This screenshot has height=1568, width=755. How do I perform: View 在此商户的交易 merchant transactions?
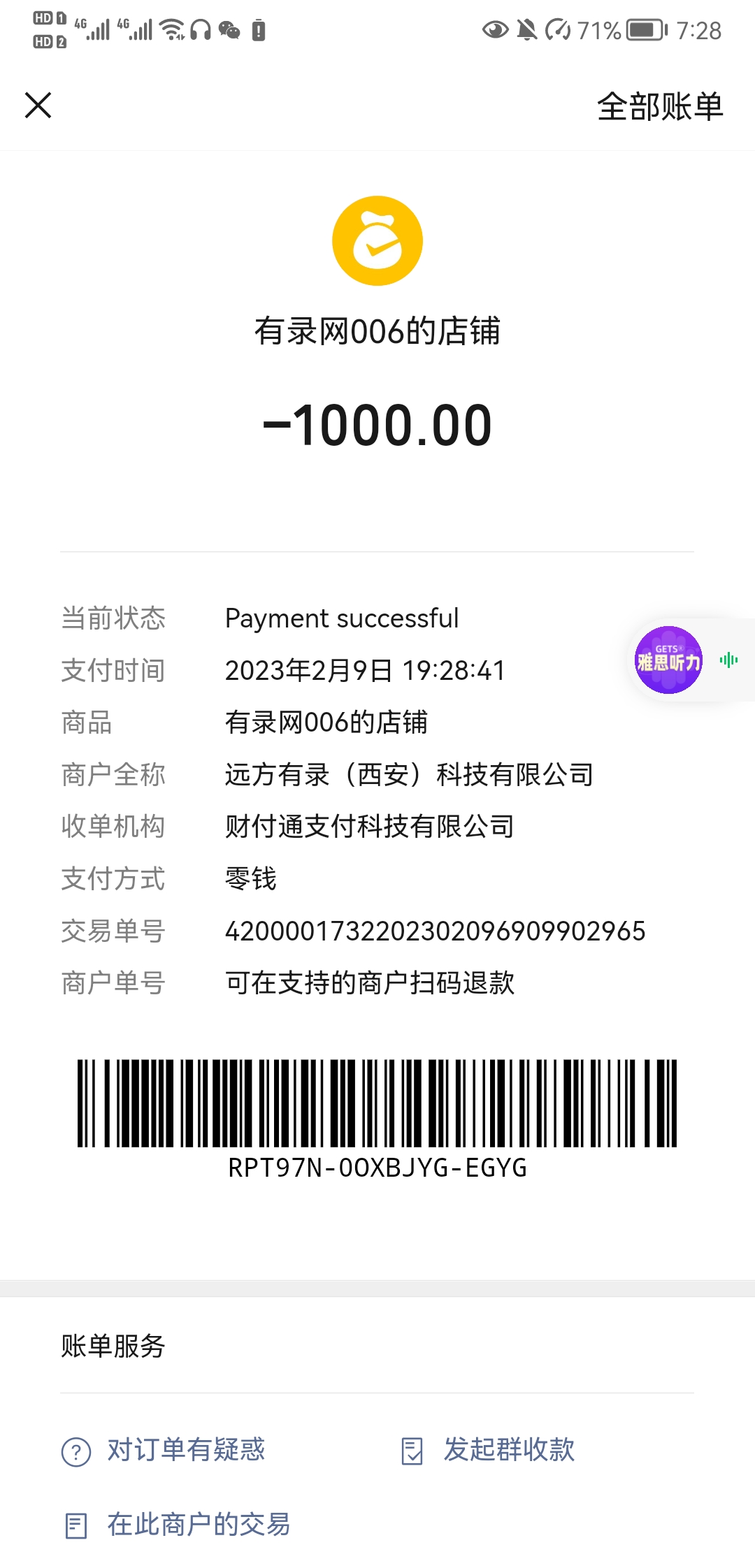[x=198, y=1525]
